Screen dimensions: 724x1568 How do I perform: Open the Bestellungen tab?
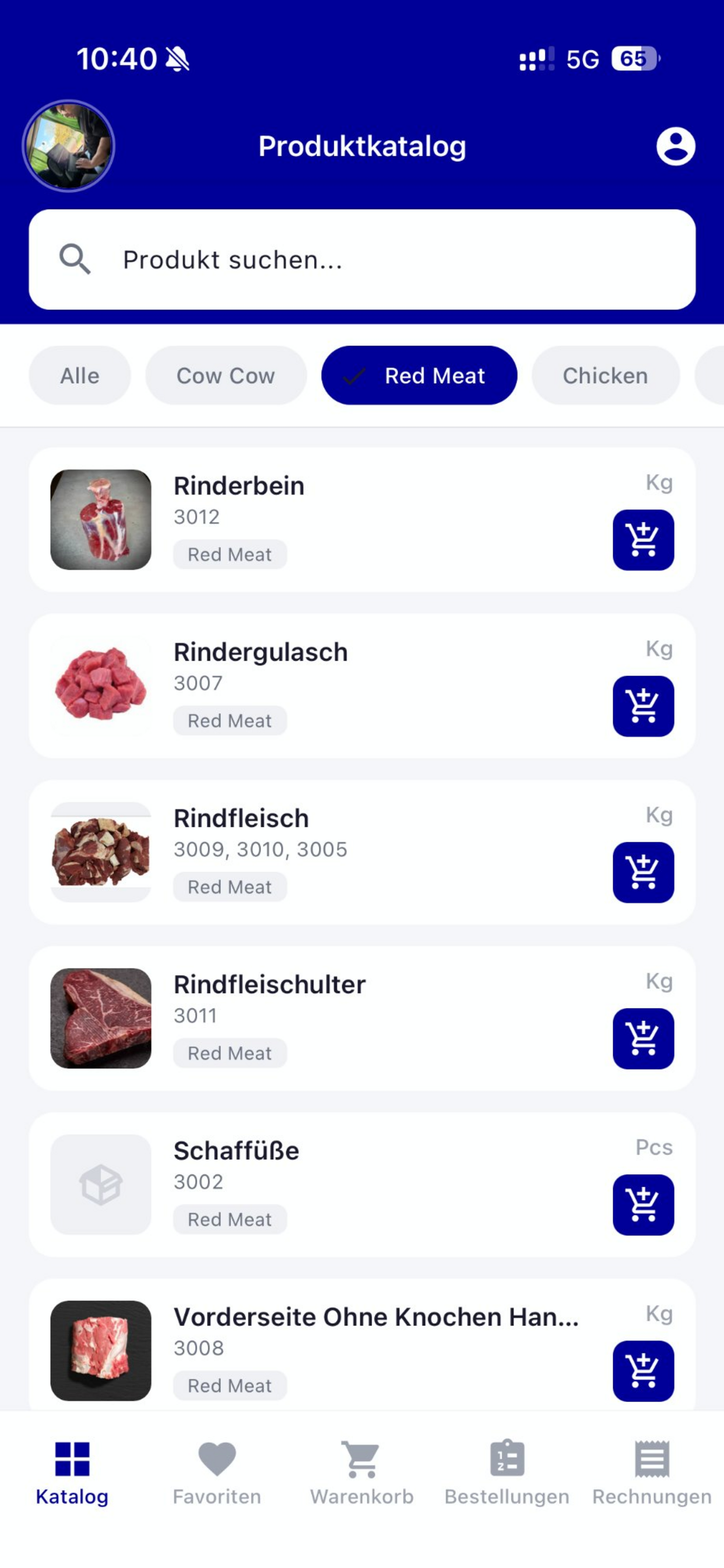click(507, 1472)
